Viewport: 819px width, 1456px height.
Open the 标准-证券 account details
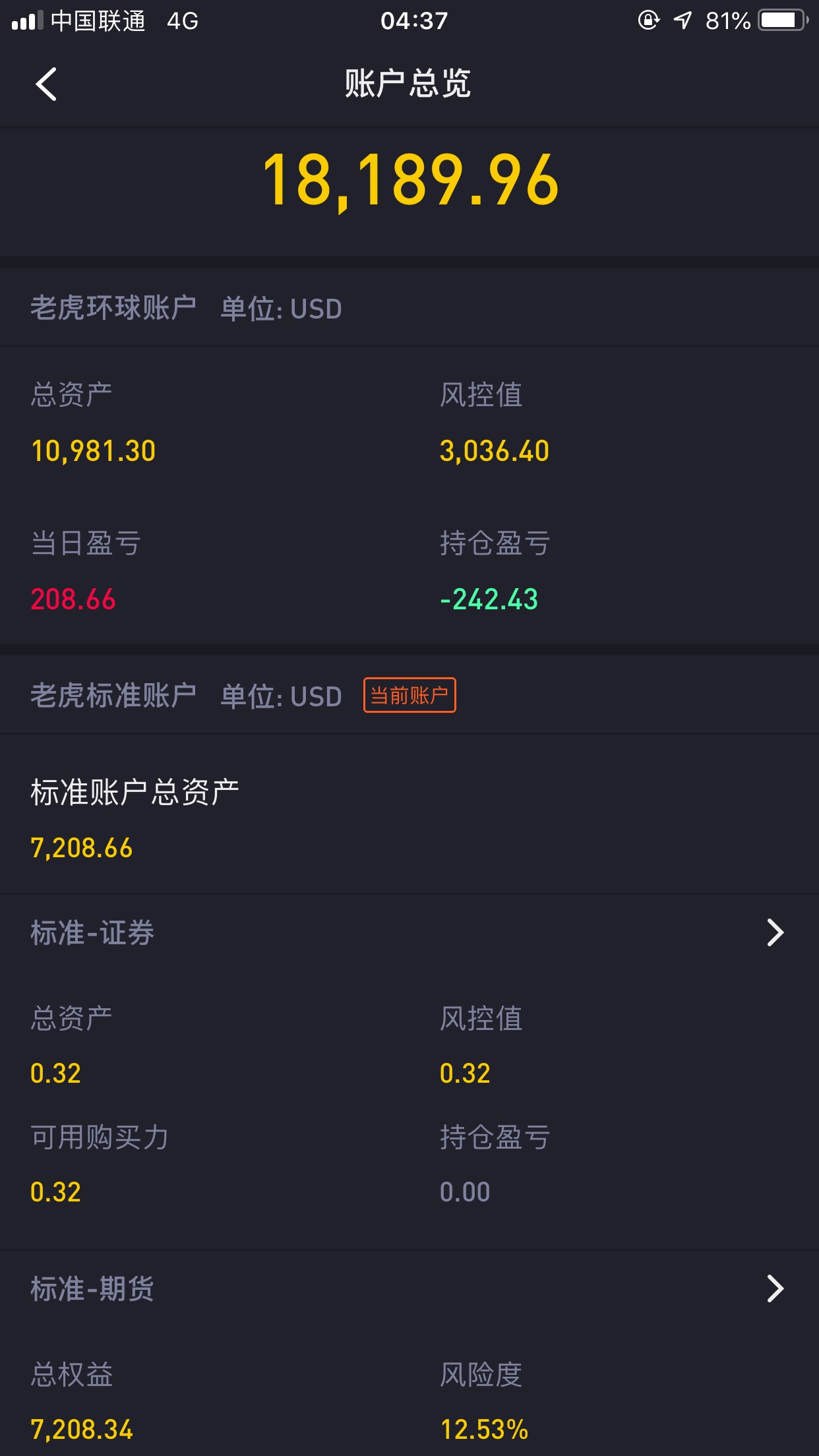pyautogui.click(x=409, y=932)
